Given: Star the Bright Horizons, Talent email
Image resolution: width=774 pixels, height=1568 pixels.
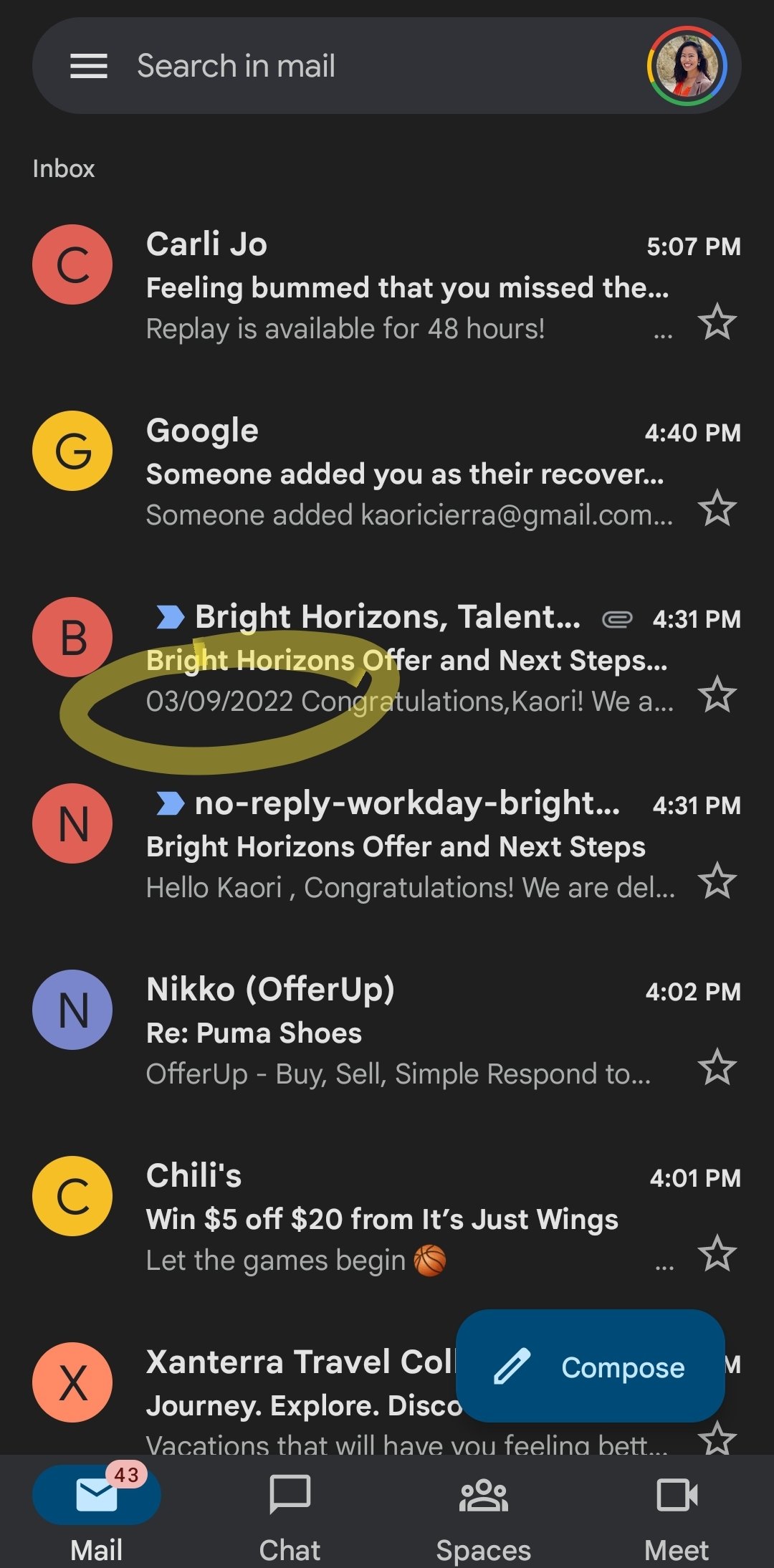Looking at the screenshot, I should [717, 694].
